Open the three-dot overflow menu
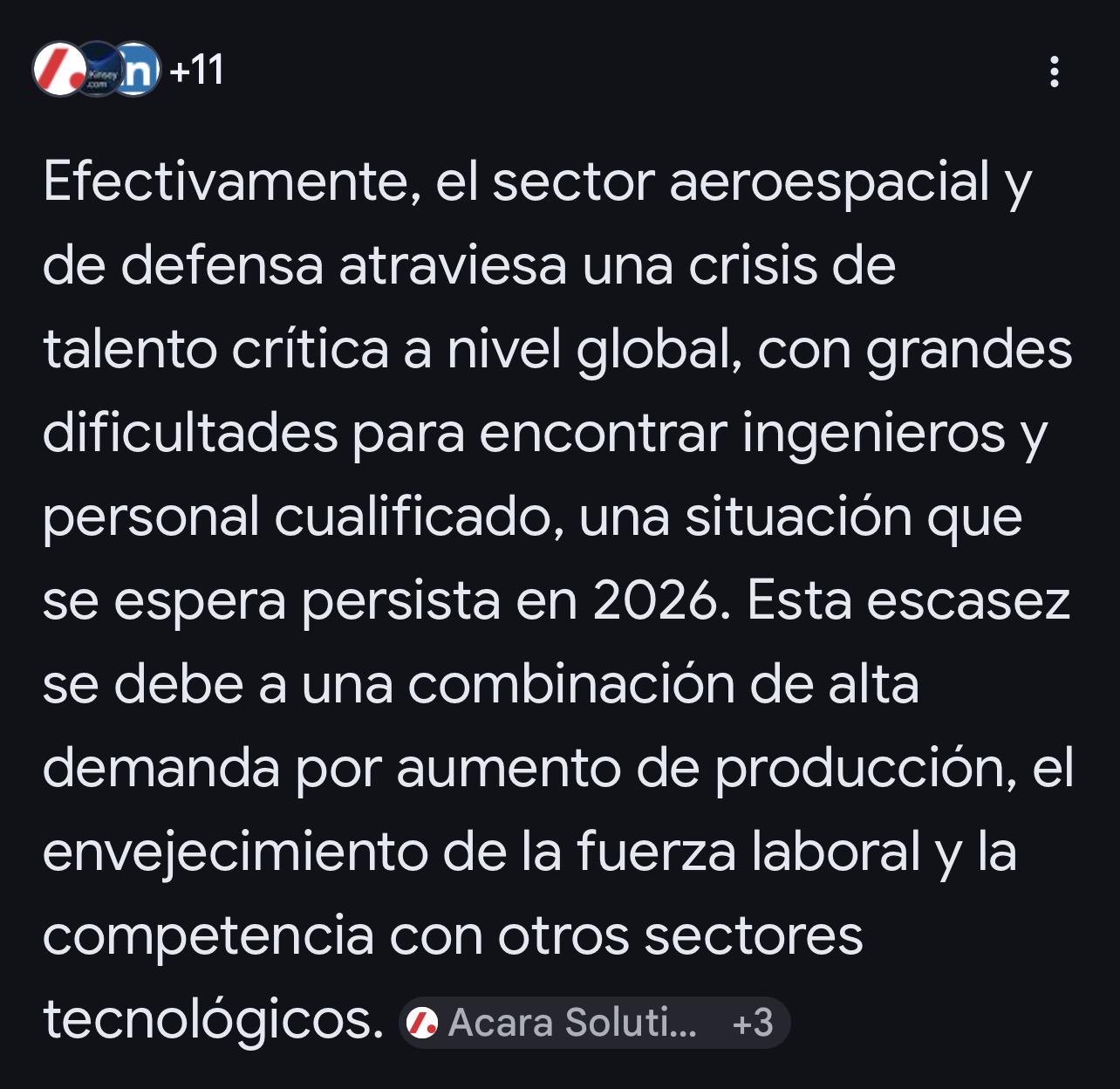The width and height of the screenshot is (1120, 1089). point(1054,72)
